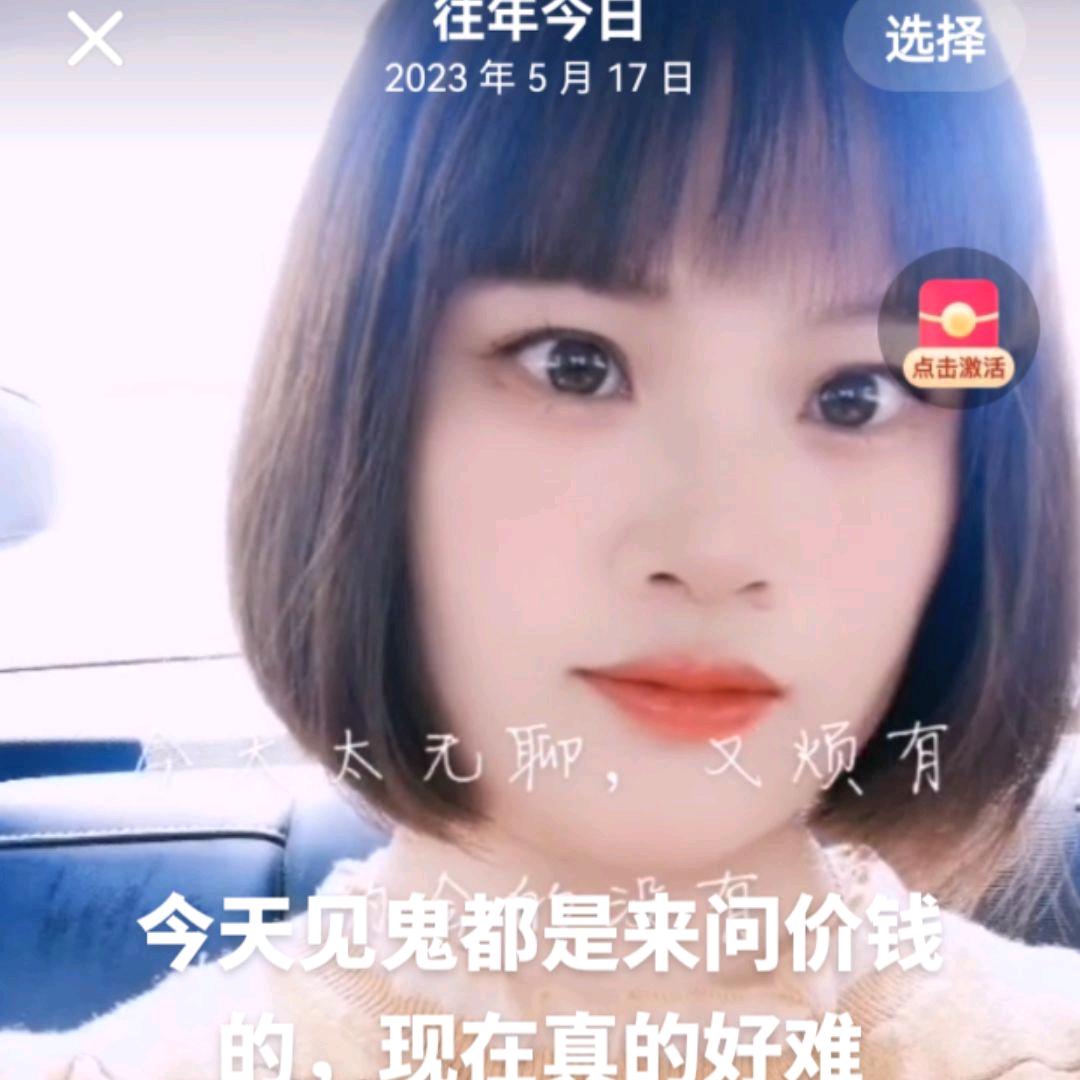
Task: Close the 往年今日 memory view
Action: pyautogui.click(x=95, y=40)
